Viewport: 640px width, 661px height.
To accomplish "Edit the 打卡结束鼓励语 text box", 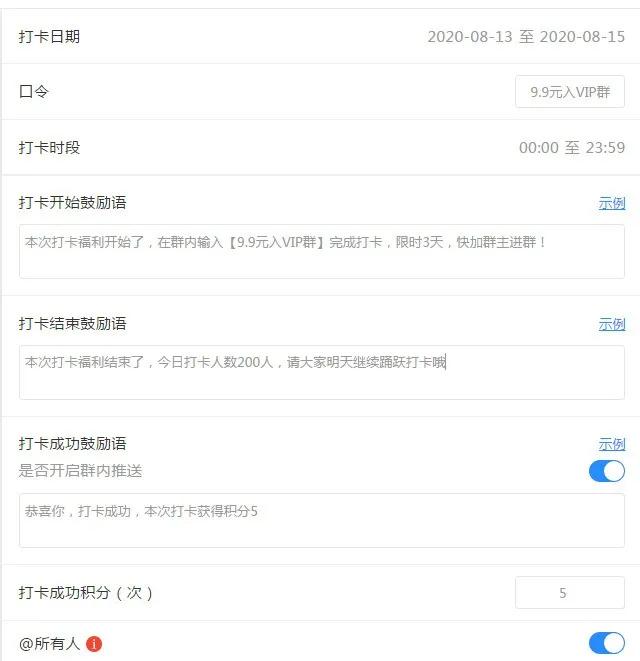I will pyautogui.click(x=321, y=372).
